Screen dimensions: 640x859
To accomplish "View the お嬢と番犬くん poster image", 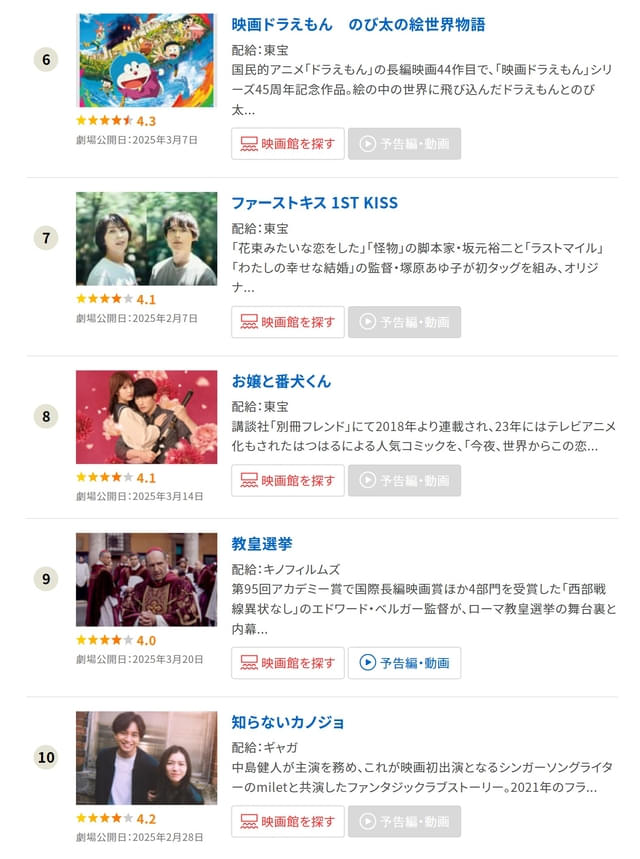I will click(x=146, y=416).
